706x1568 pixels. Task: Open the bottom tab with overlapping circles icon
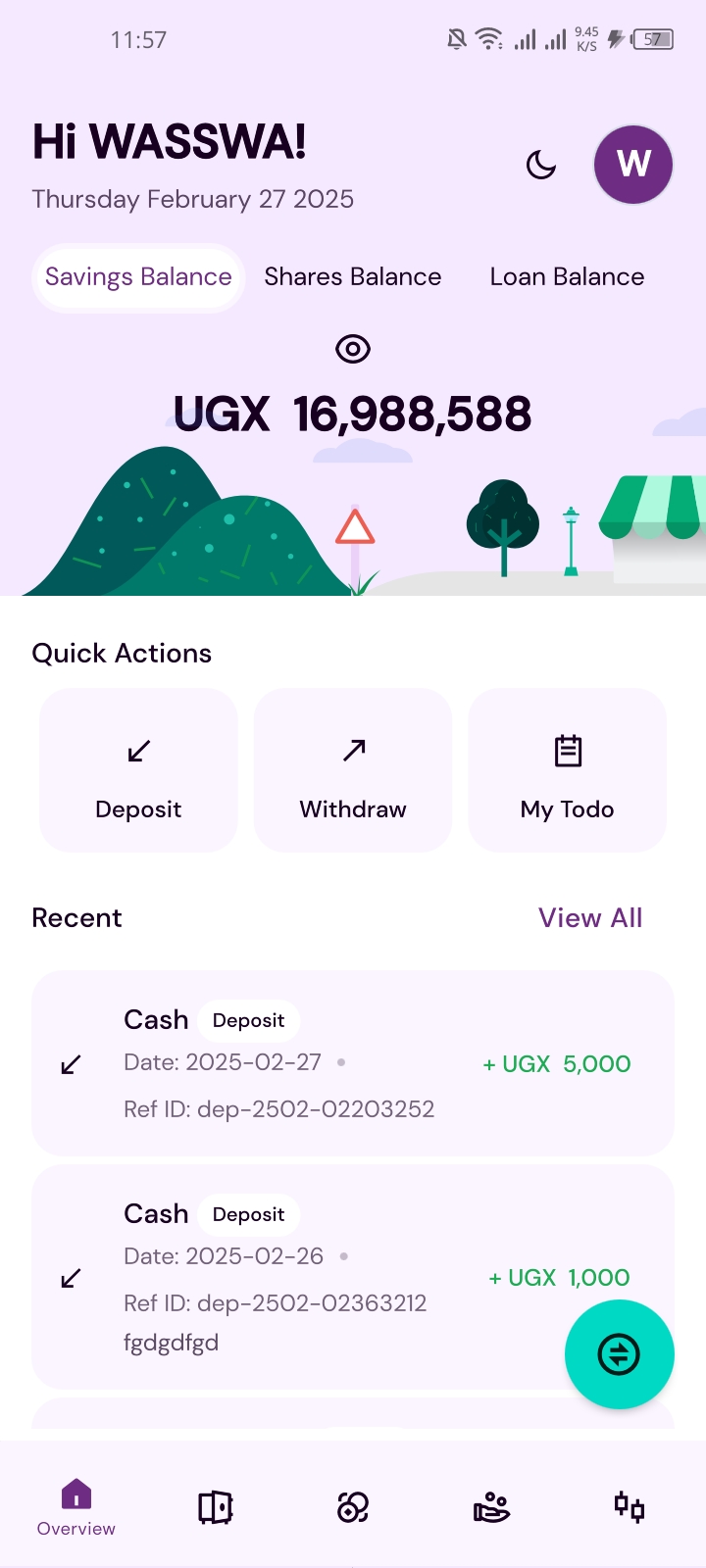pyautogui.click(x=353, y=1507)
